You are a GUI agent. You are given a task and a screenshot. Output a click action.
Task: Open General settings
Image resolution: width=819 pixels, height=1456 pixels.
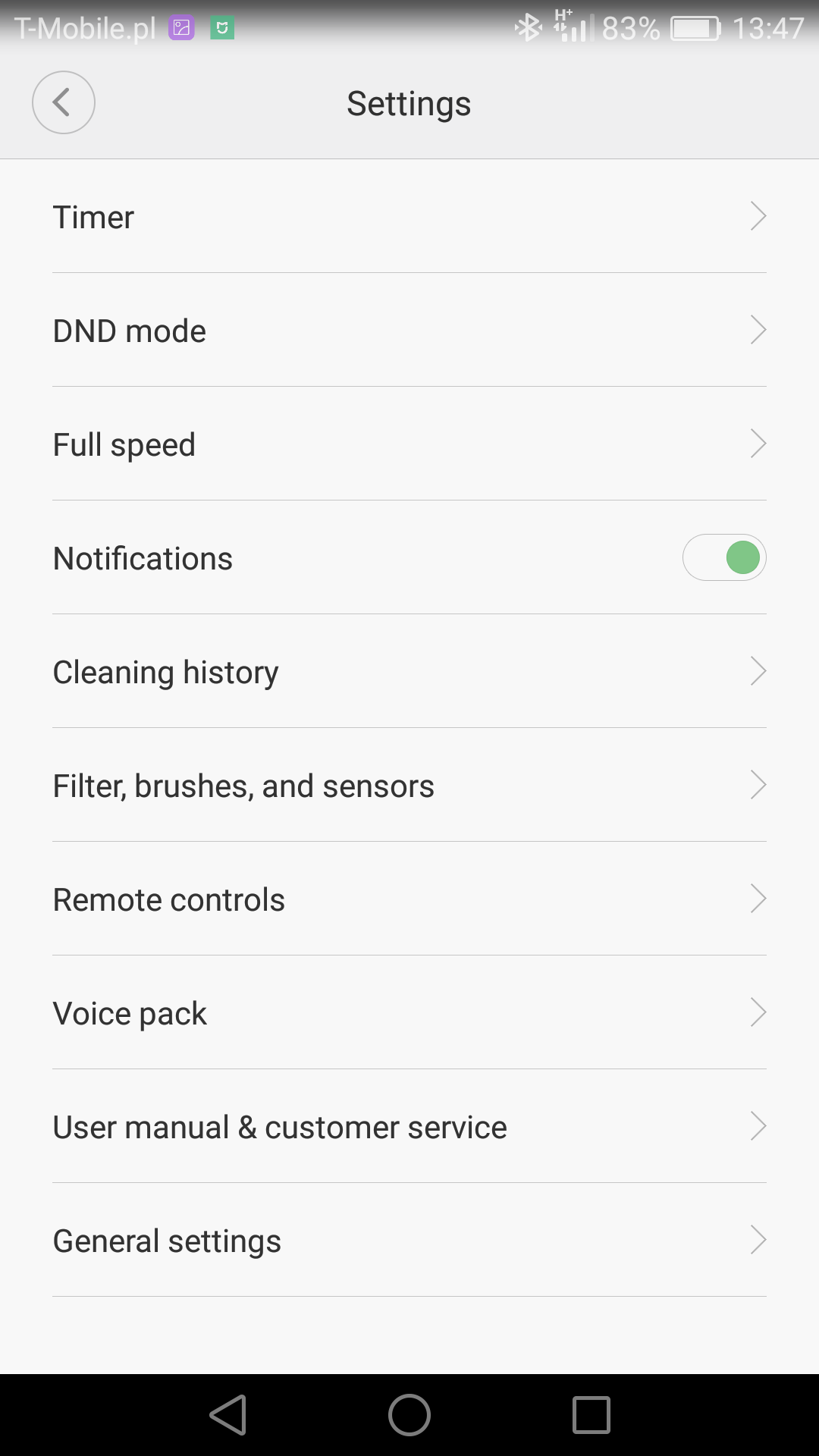click(x=409, y=1241)
